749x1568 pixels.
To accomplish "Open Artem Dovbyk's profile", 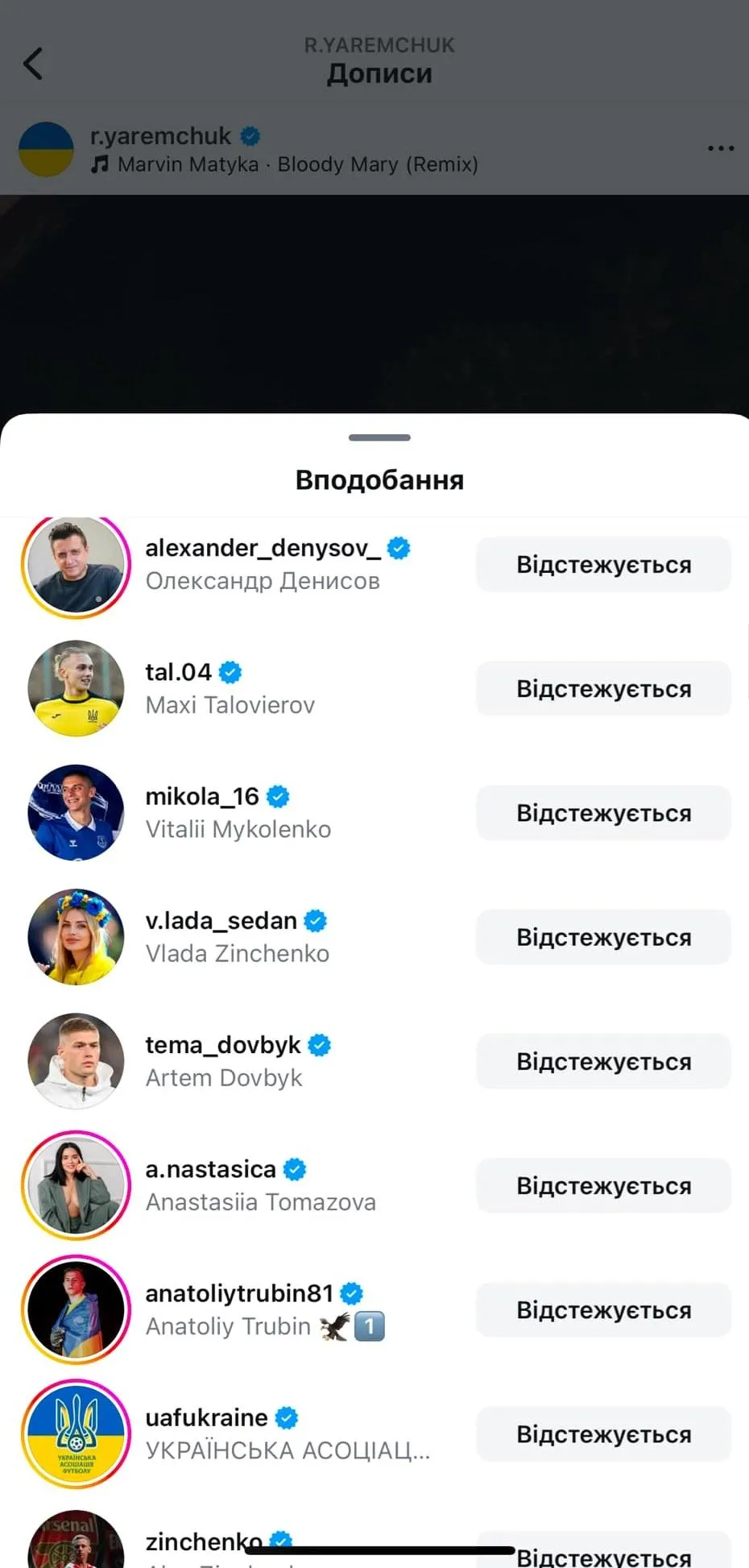I will click(223, 1076).
